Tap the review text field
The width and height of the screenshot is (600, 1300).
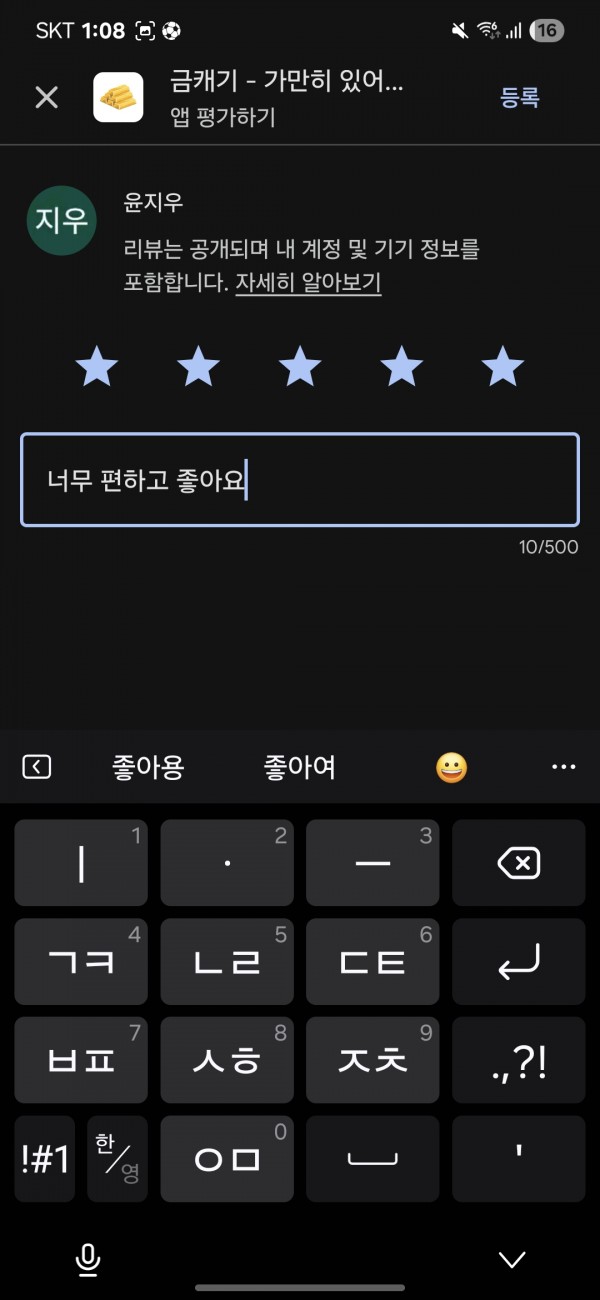coord(300,480)
